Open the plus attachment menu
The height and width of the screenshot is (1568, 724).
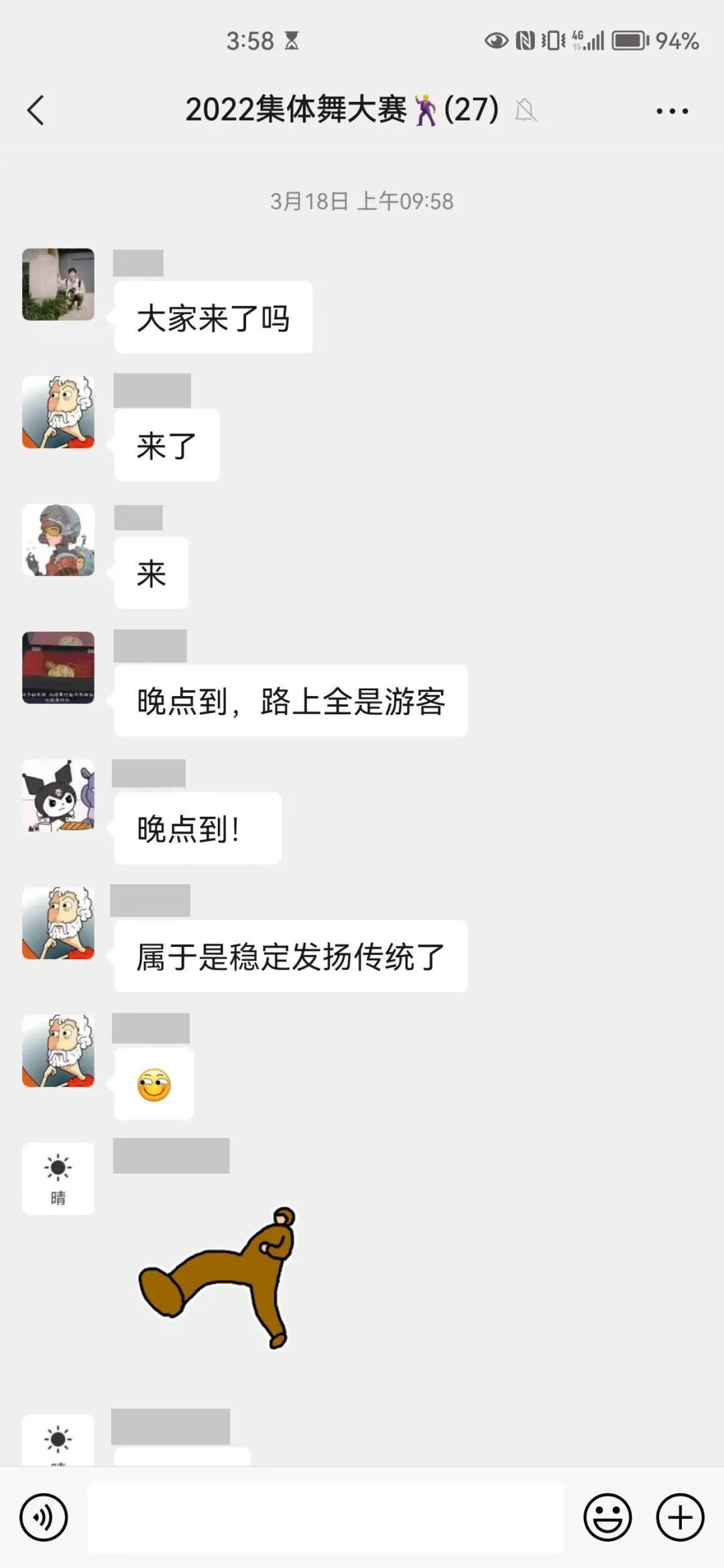(x=680, y=1517)
